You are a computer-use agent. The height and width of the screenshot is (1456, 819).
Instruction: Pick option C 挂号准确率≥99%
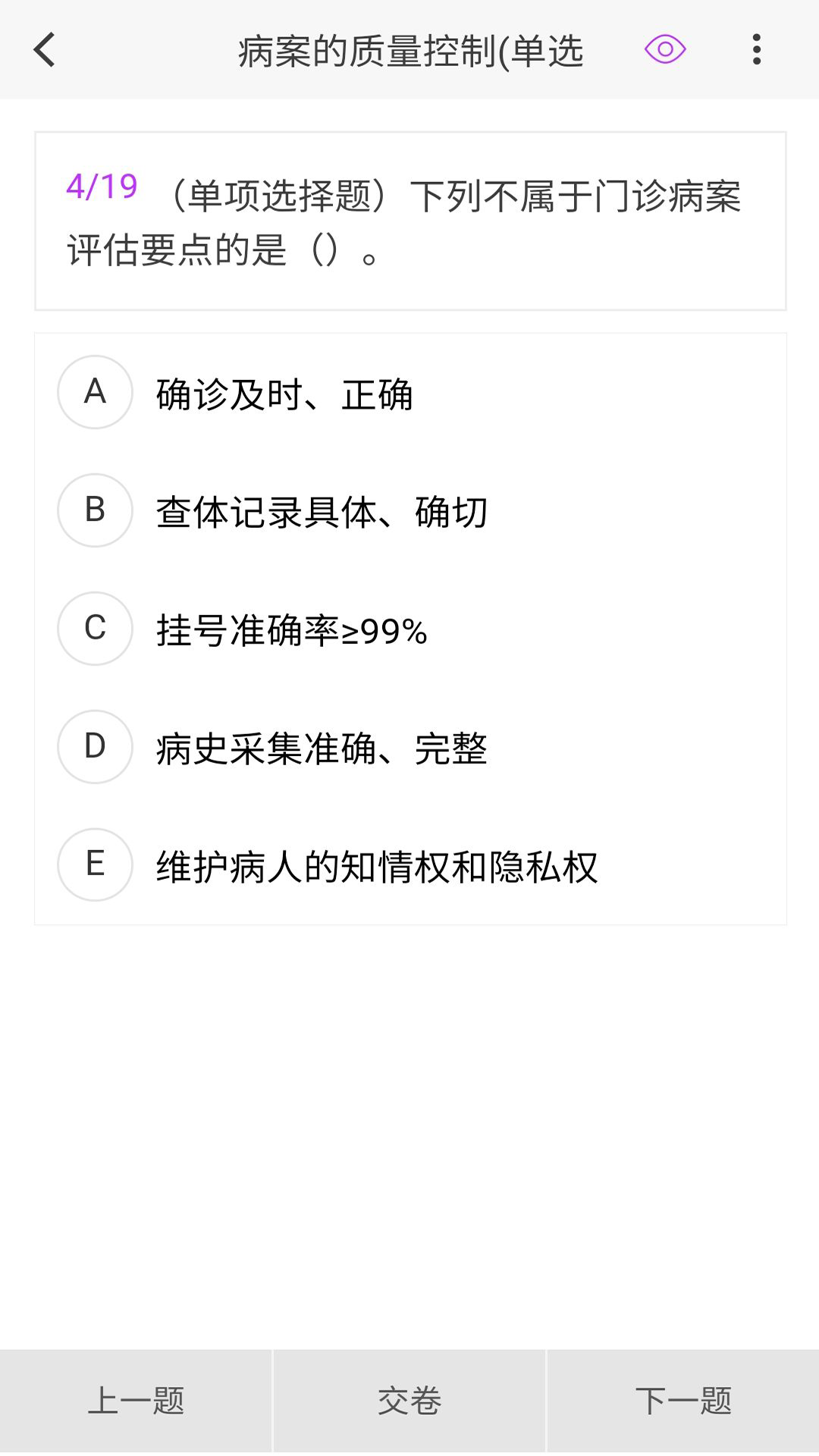point(410,629)
